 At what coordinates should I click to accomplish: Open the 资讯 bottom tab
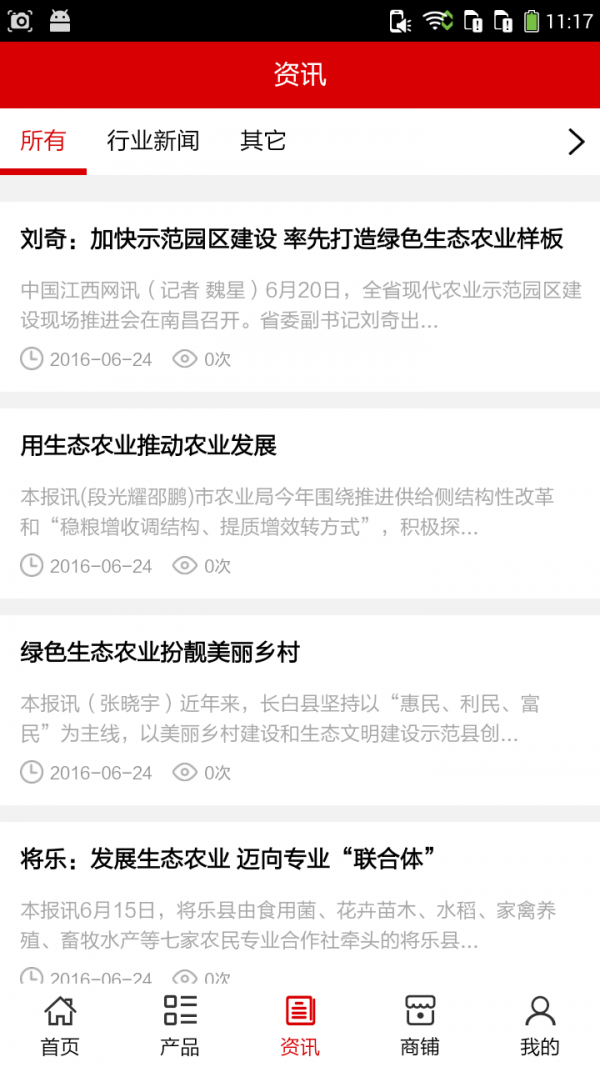(x=300, y=1026)
